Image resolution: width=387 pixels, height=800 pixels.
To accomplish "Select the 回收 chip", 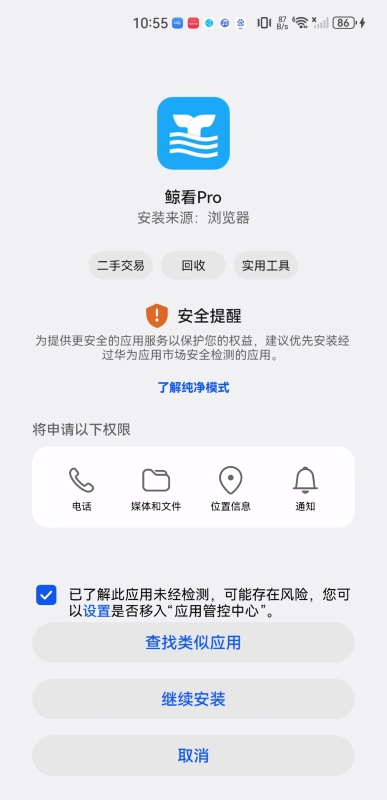I will 193,265.
